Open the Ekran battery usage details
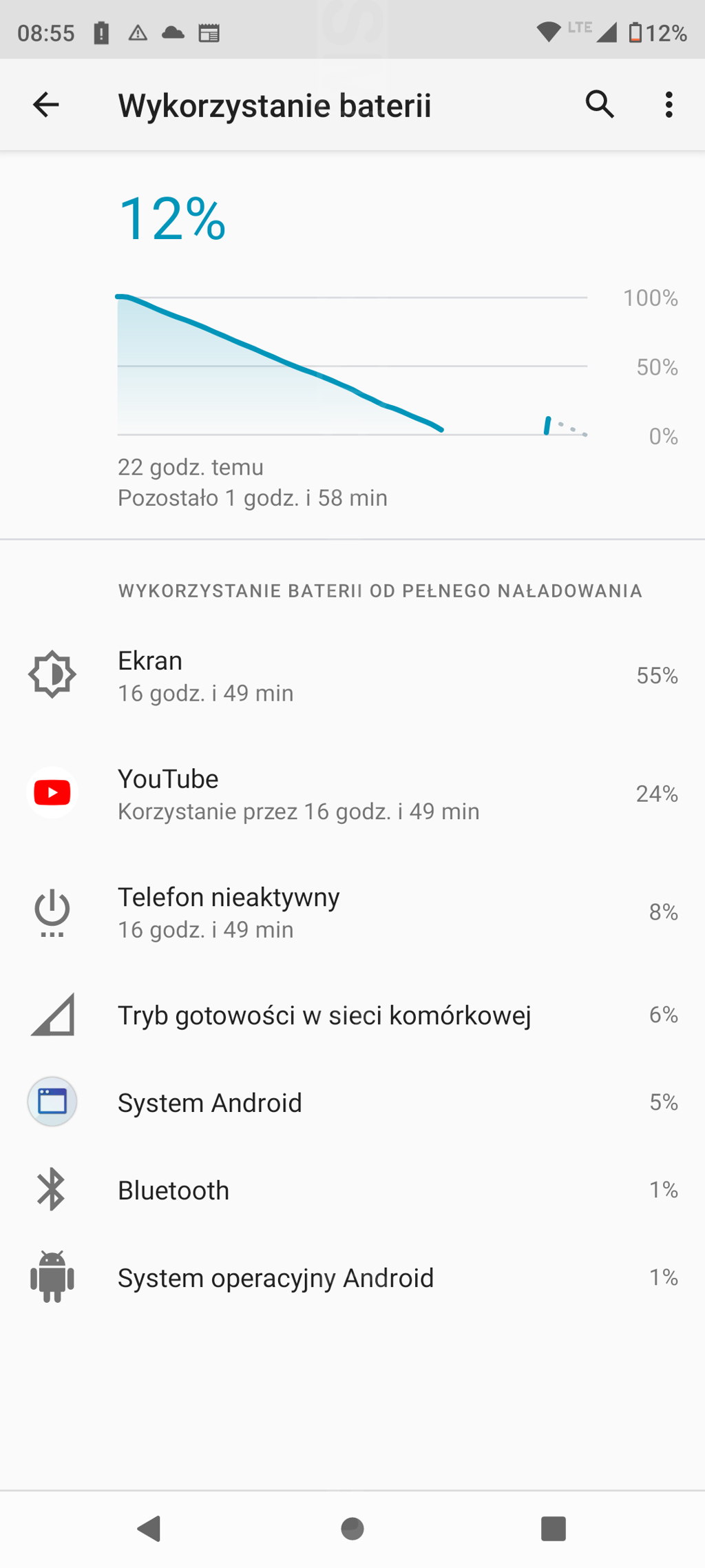 352,675
